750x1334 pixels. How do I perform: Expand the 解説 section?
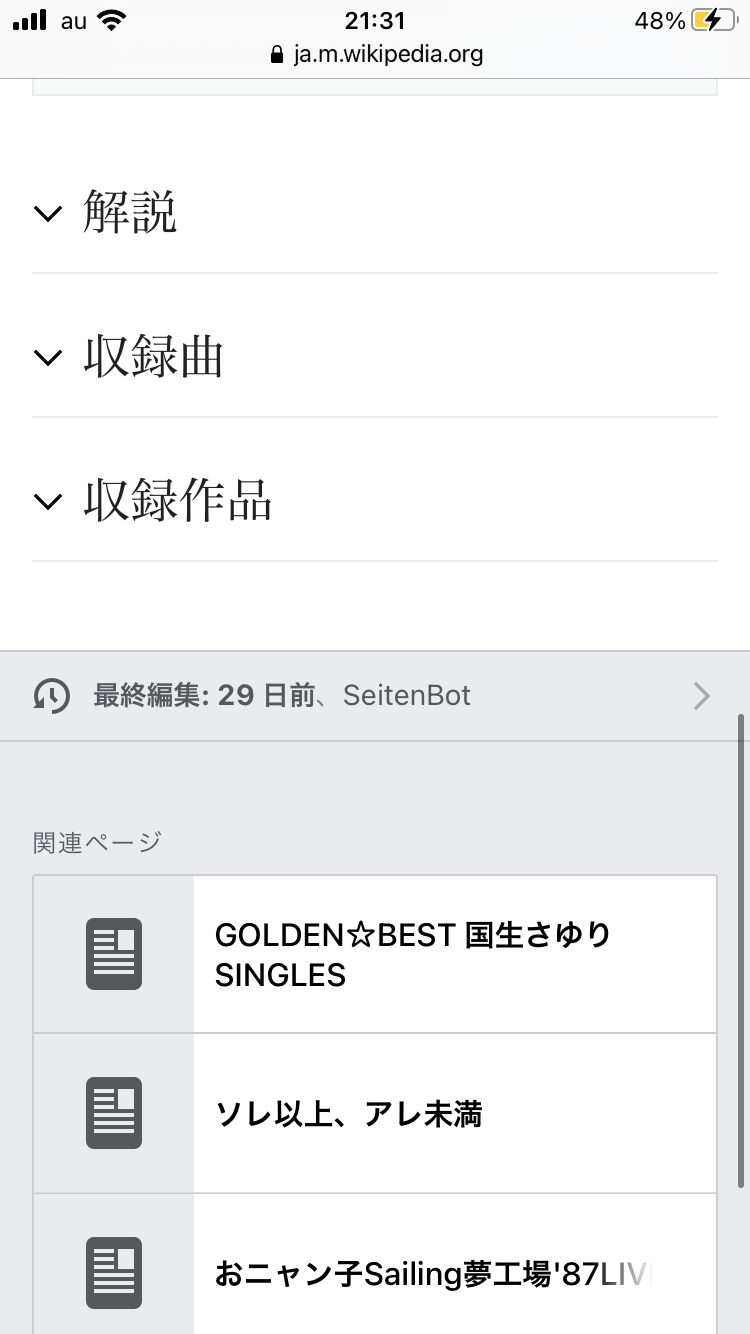tap(130, 213)
